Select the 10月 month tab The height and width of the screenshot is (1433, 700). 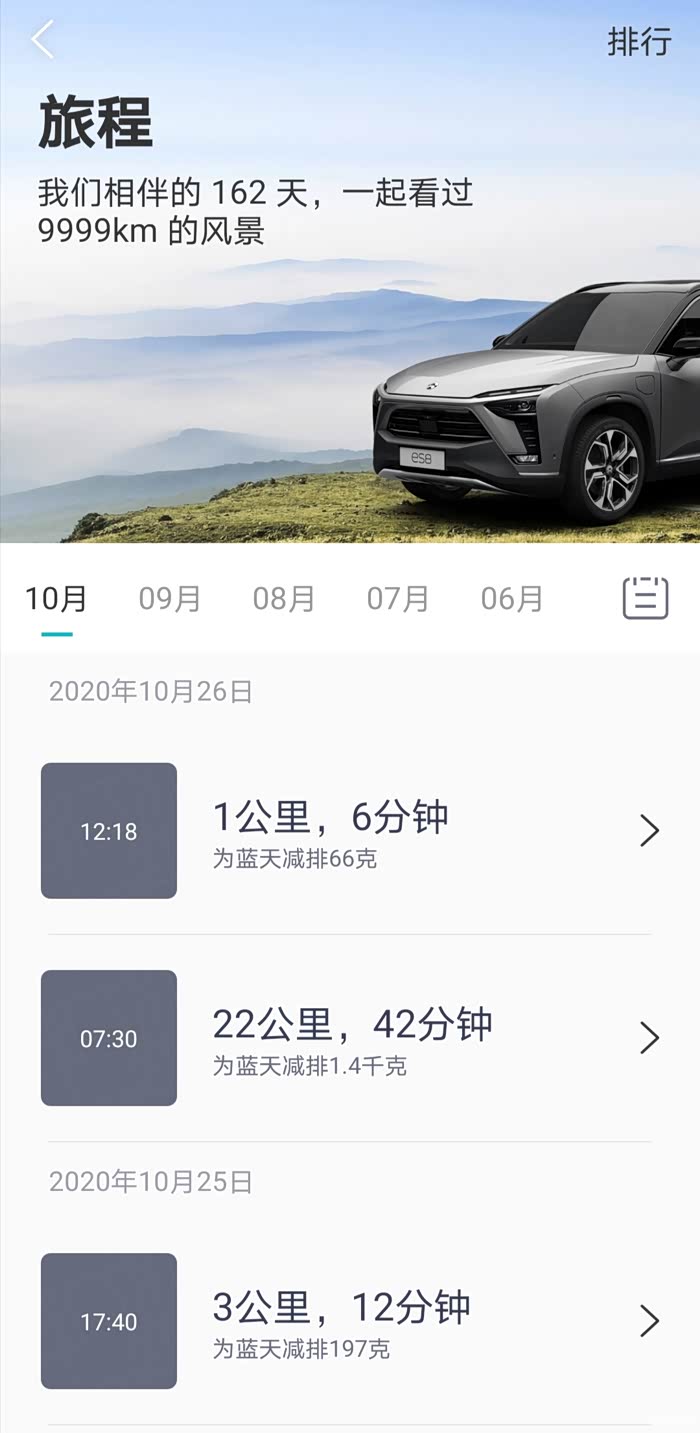(x=56, y=599)
